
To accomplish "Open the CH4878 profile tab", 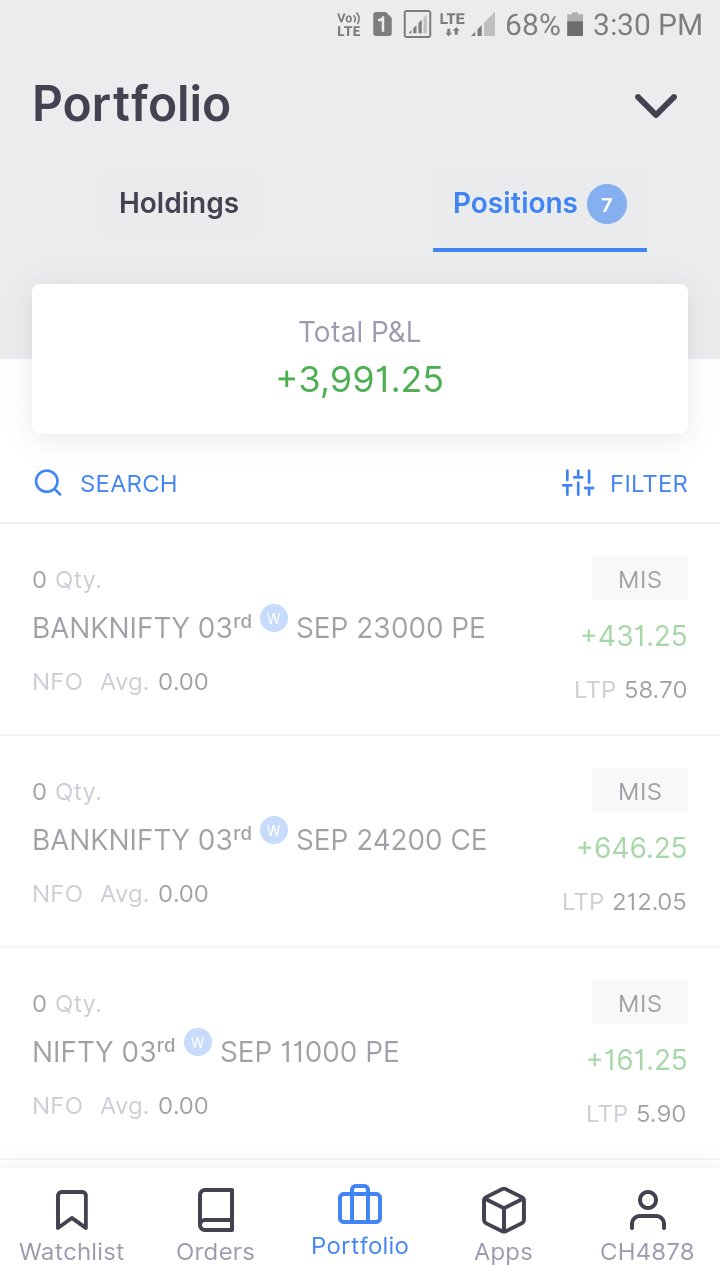I will [647, 1225].
